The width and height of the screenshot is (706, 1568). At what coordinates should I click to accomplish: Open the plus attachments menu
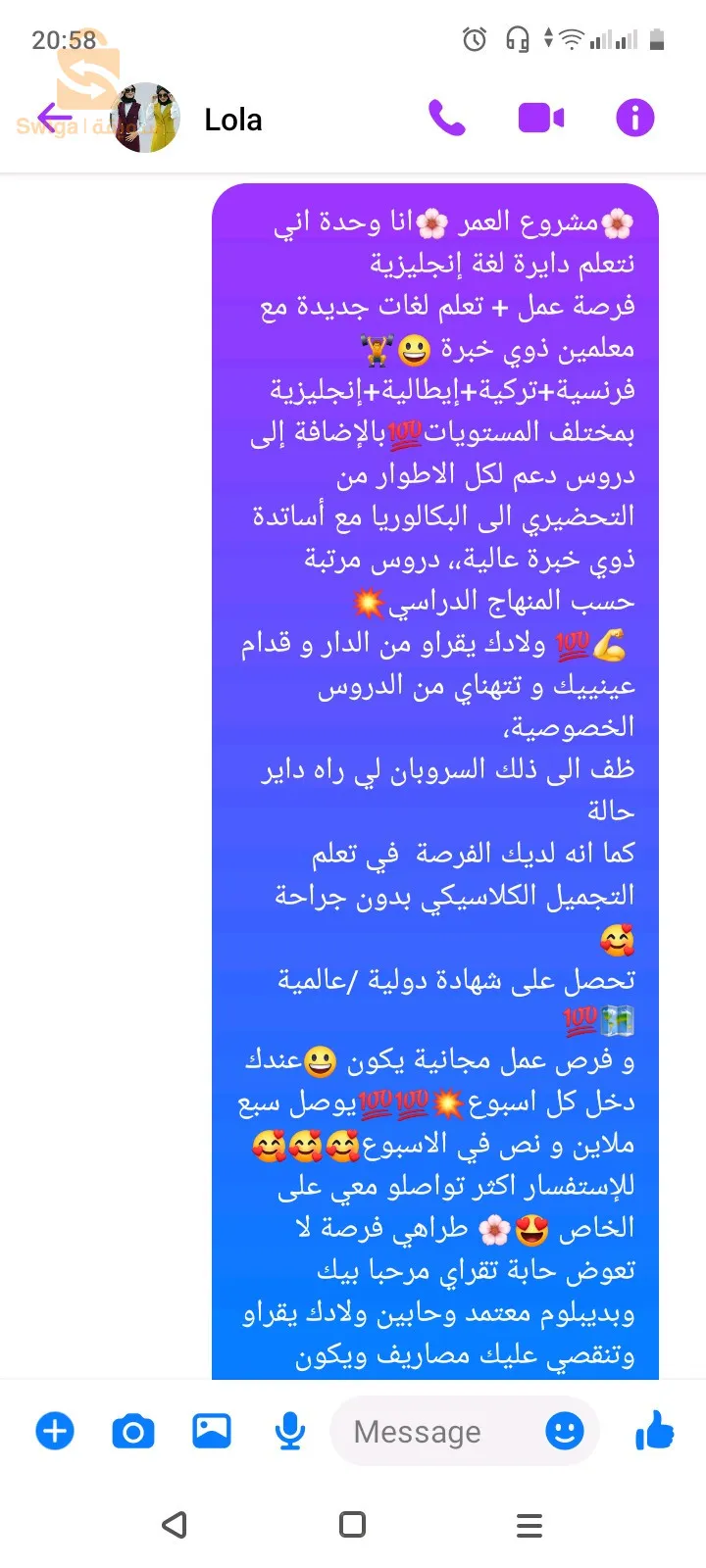pos(55,1432)
